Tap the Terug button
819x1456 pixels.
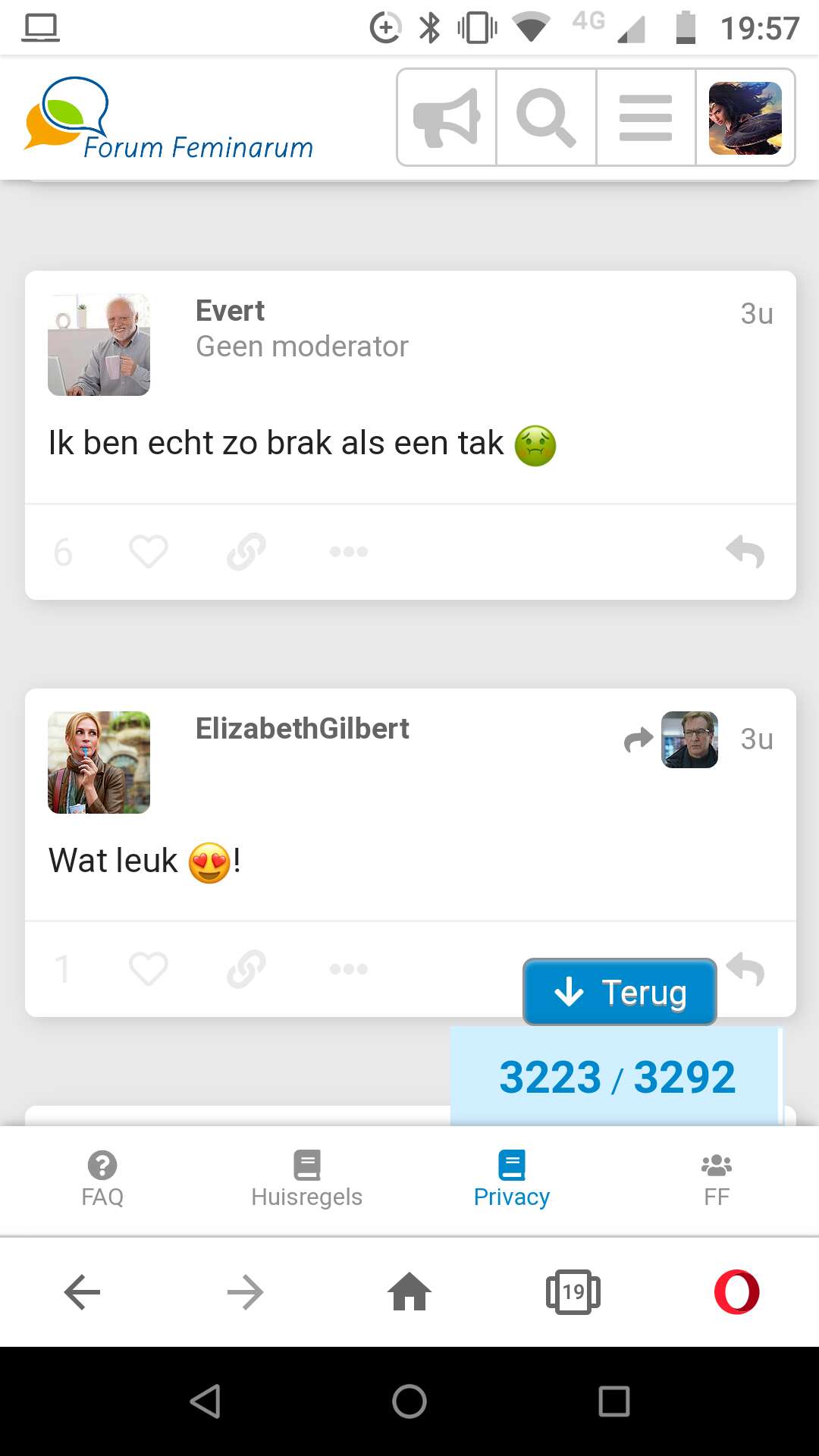click(x=620, y=992)
